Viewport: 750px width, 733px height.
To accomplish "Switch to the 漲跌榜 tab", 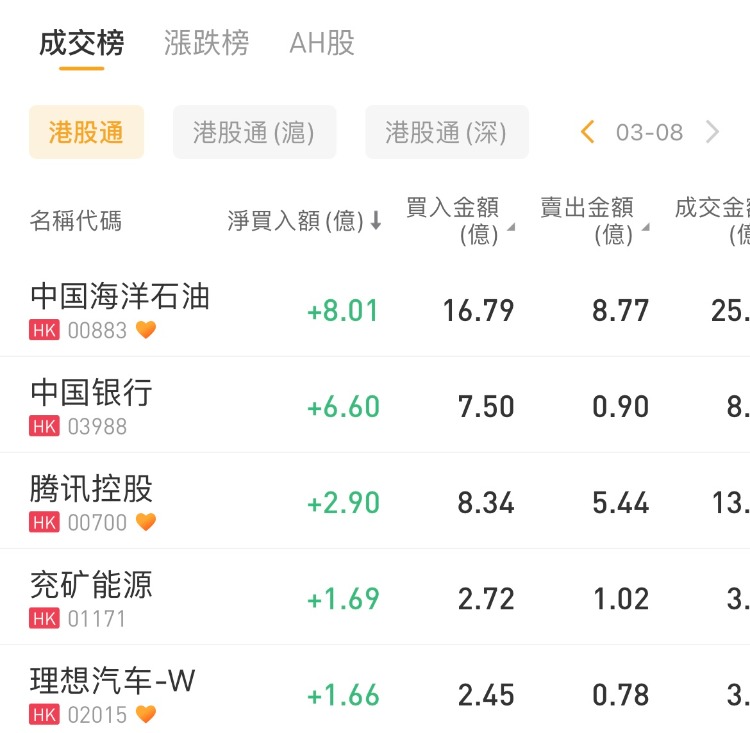I will point(206,43).
